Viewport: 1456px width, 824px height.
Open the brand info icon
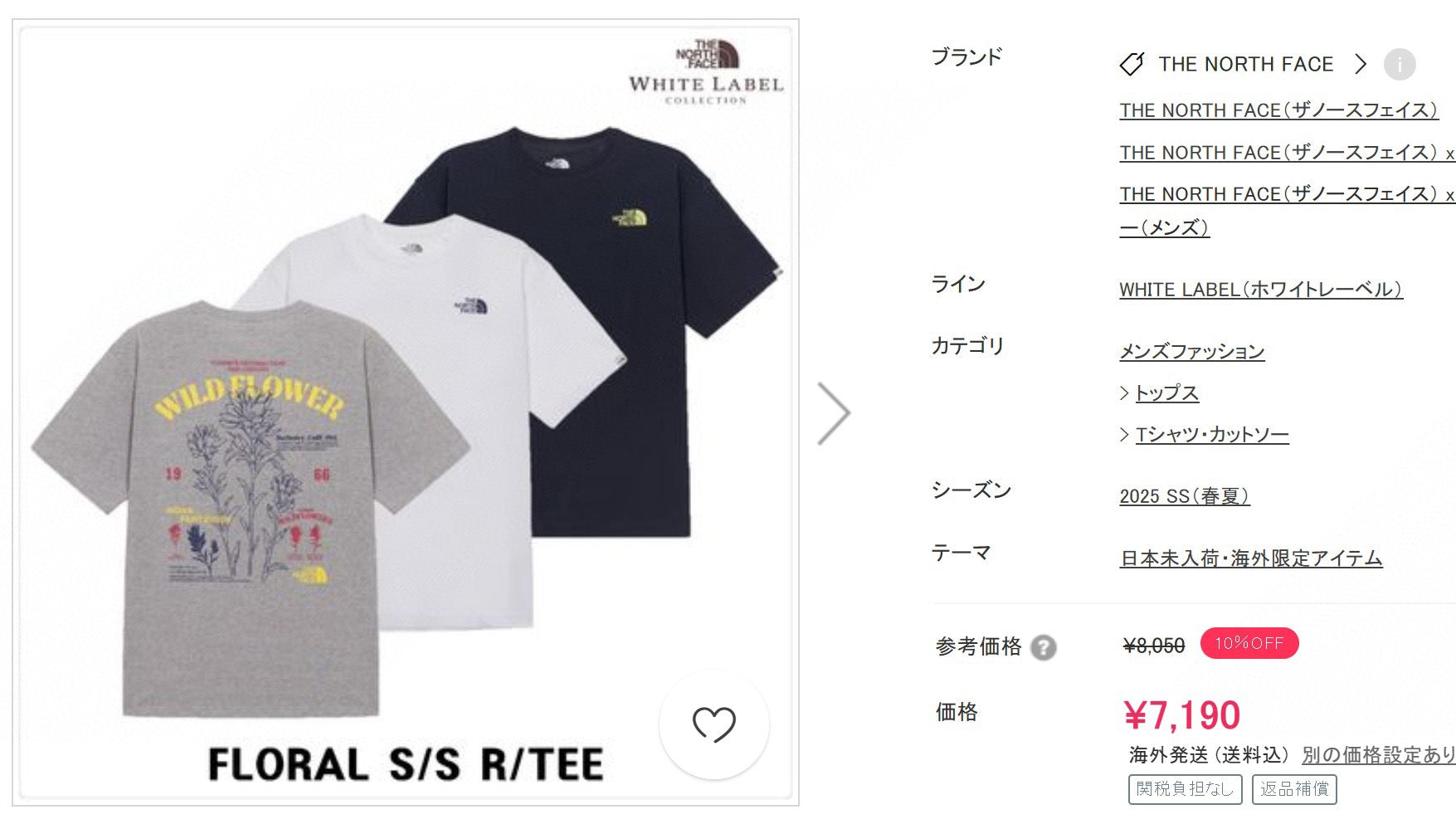[1399, 64]
